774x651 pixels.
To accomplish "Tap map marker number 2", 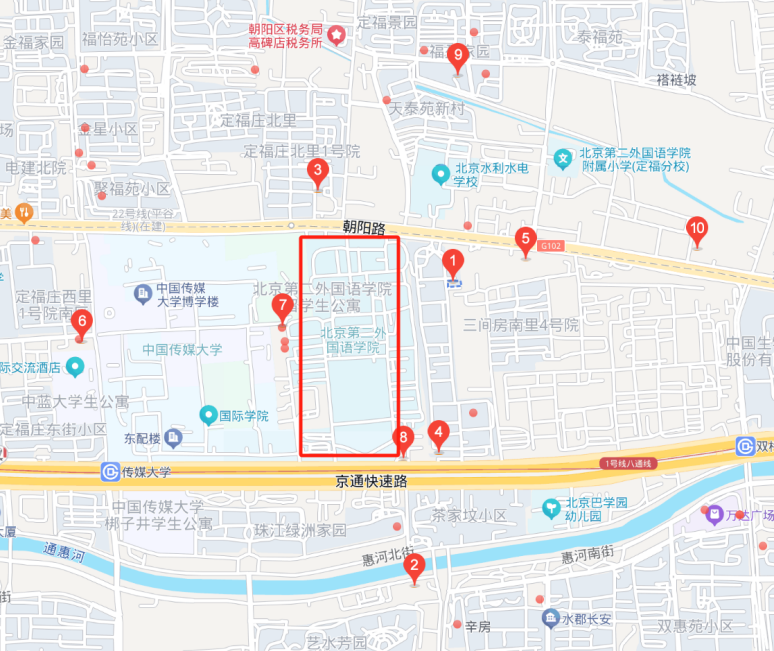I will click(x=413, y=568).
